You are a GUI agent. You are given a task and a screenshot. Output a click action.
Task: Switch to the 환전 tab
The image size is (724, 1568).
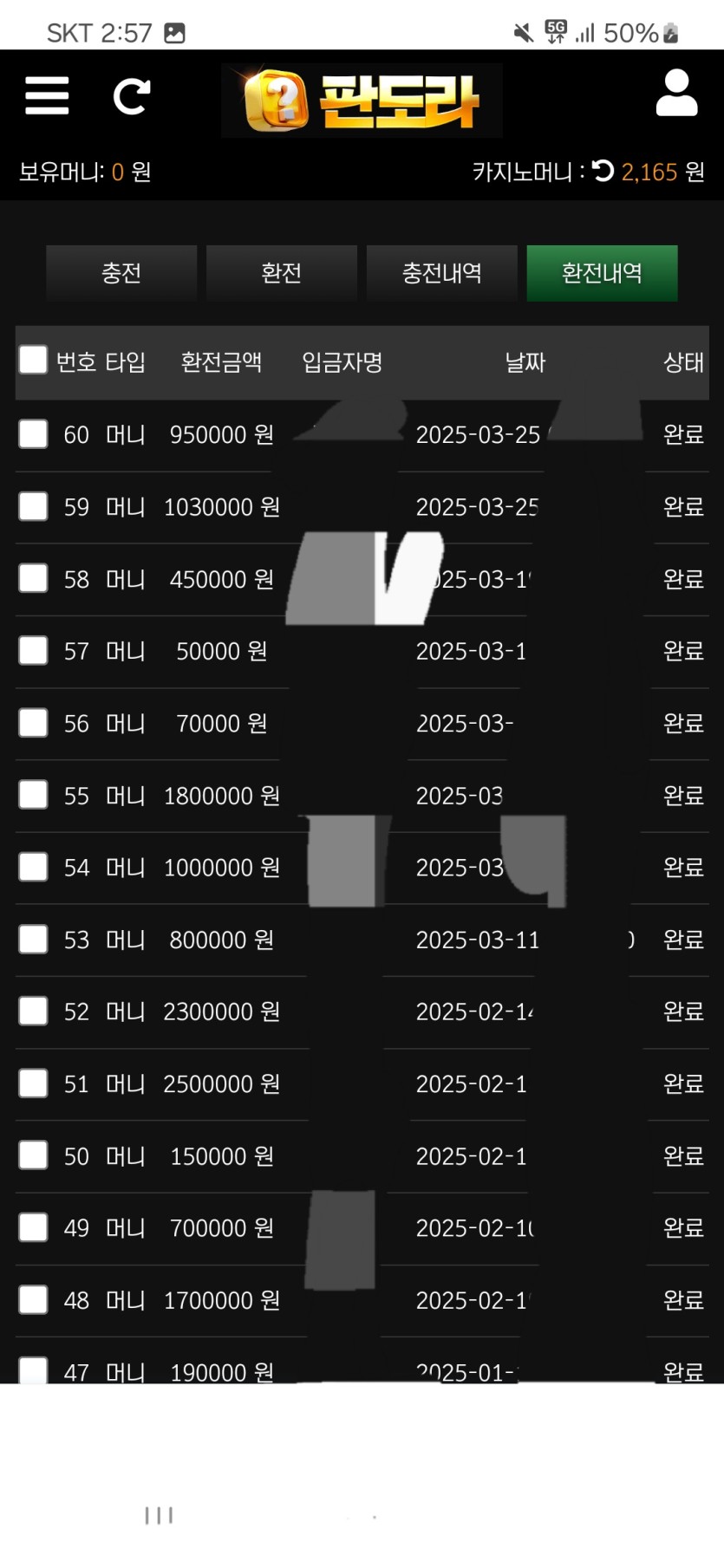pos(282,273)
